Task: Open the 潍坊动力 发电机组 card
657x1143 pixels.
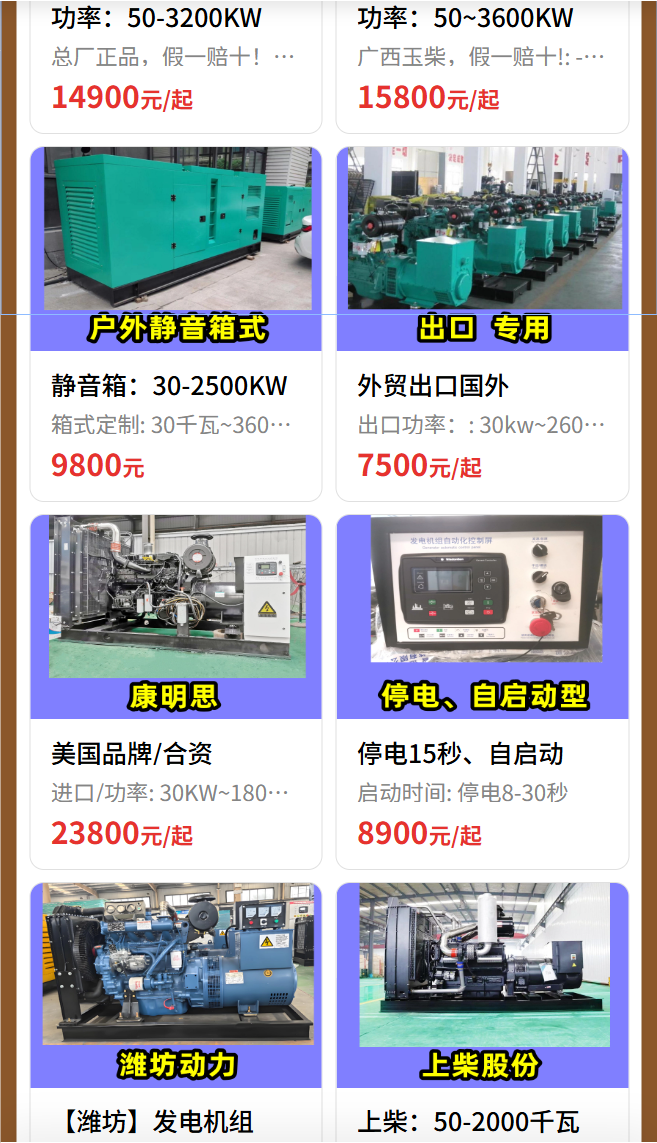Action: coord(176,1013)
